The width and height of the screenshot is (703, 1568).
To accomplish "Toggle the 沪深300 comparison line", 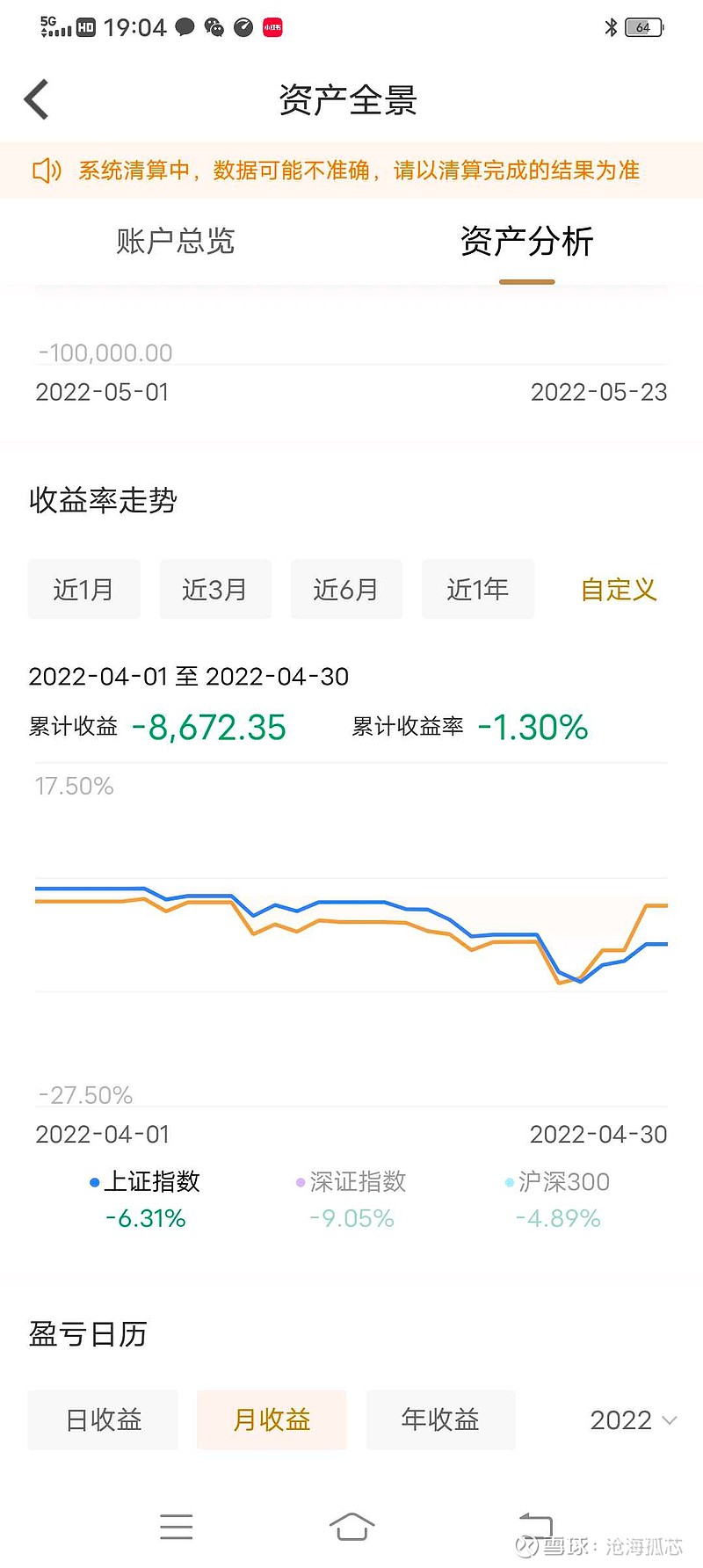I will [558, 1181].
